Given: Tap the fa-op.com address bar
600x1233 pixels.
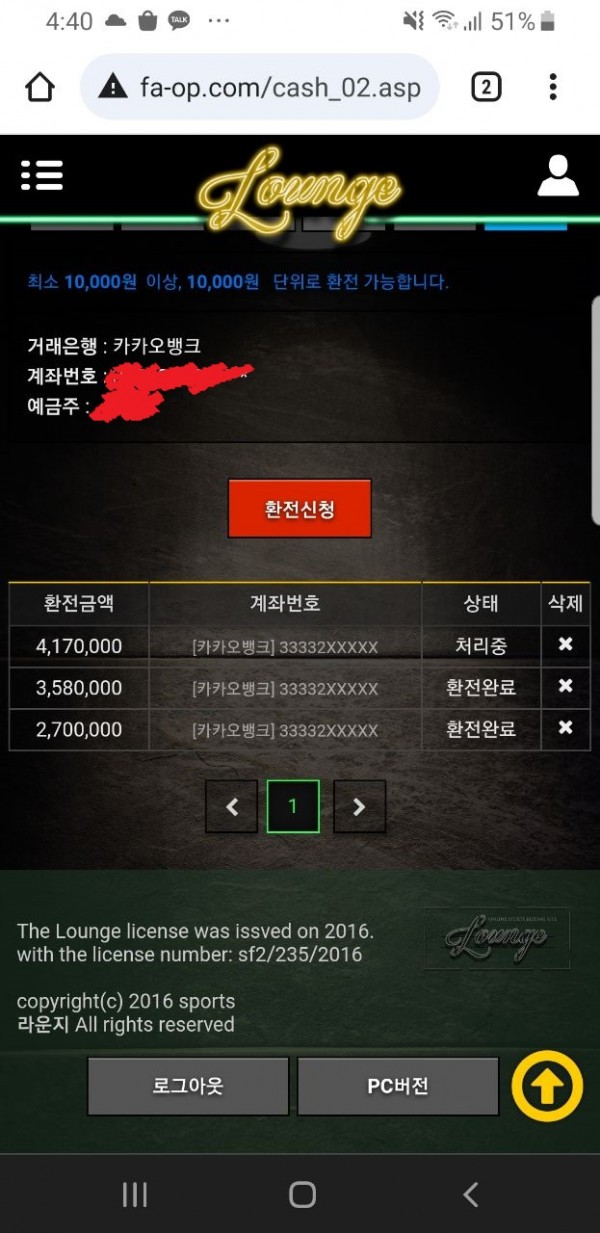Looking at the screenshot, I should point(260,88).
